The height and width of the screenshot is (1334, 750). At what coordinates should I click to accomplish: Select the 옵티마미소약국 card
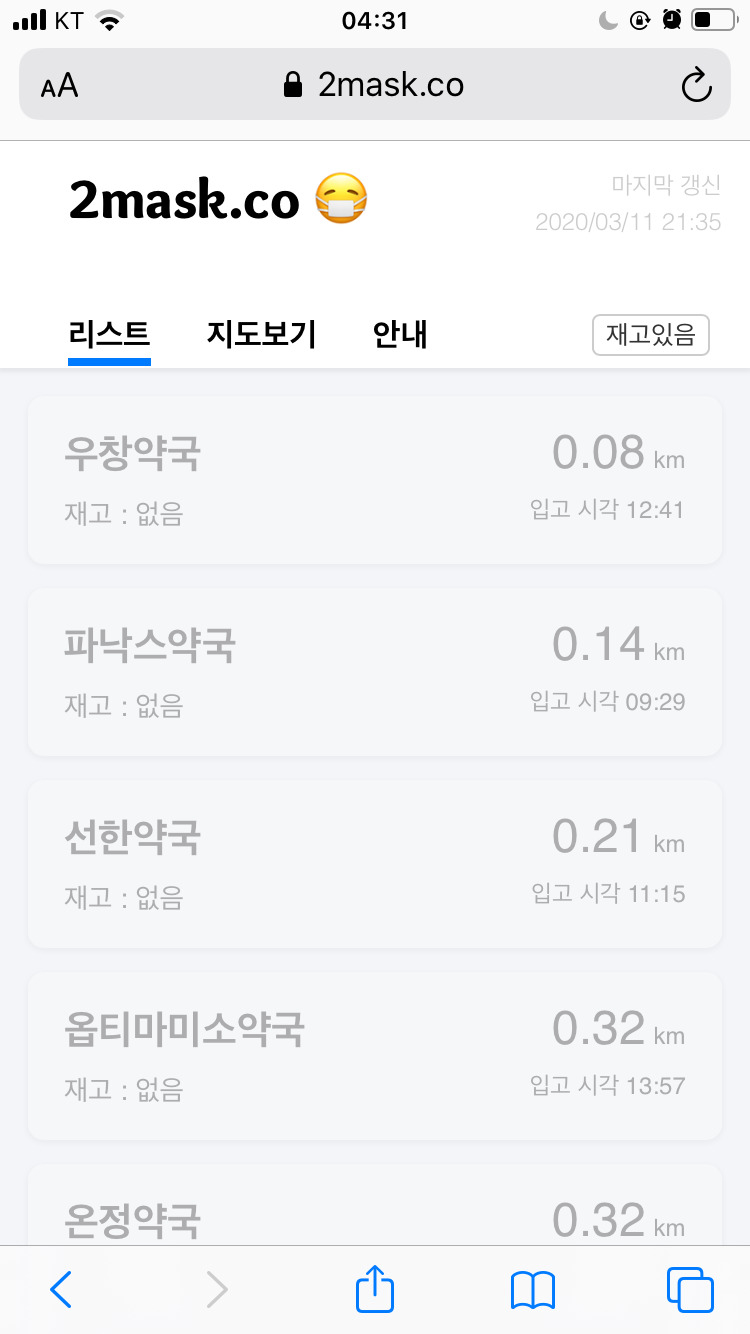tap(375, 1056)
